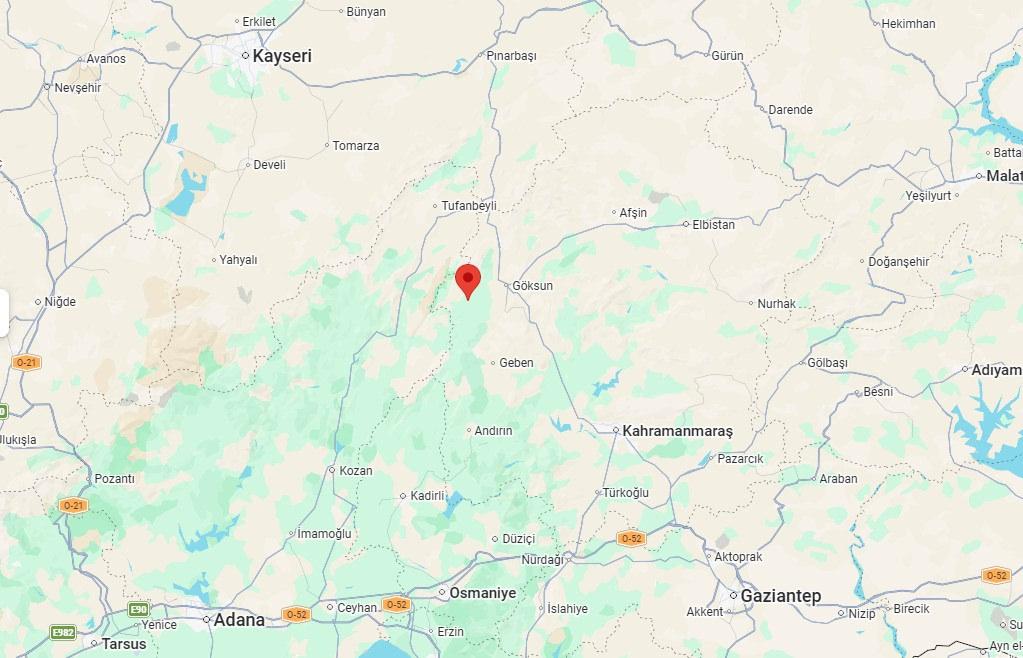
Task: Expand the side panel handle at the left edge
Action: (4, 313)
